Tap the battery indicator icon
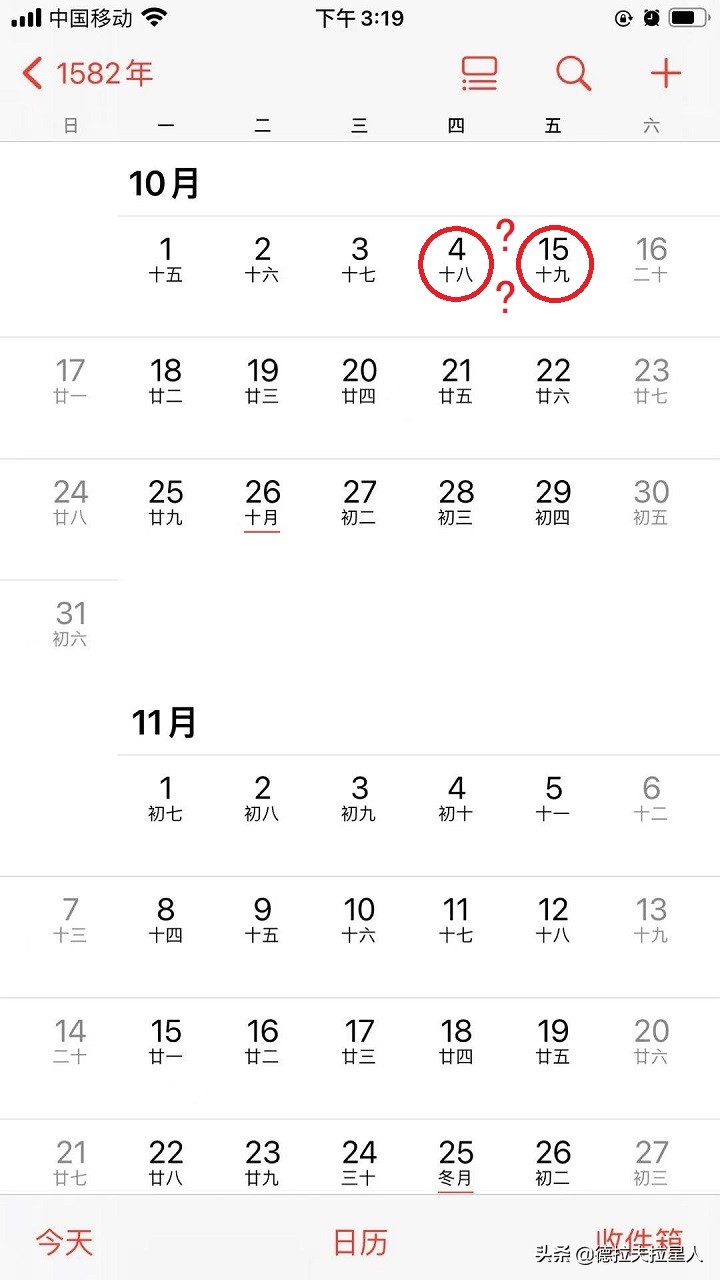Viewport: 720px width, 1280px height. 689,16
